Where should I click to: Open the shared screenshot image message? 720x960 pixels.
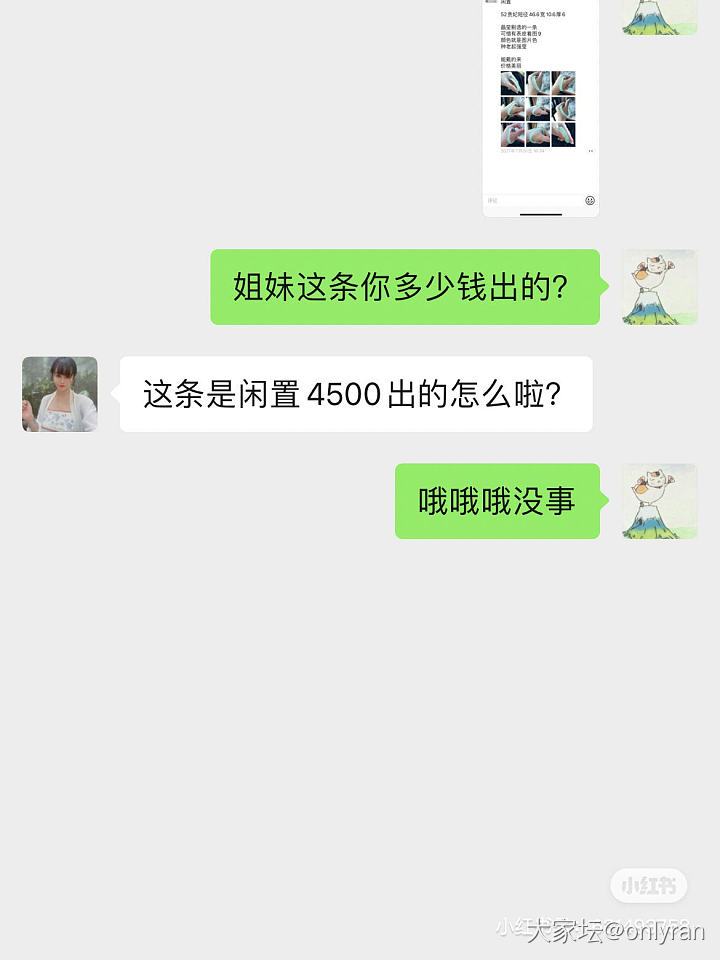click(x=541, y=105)
